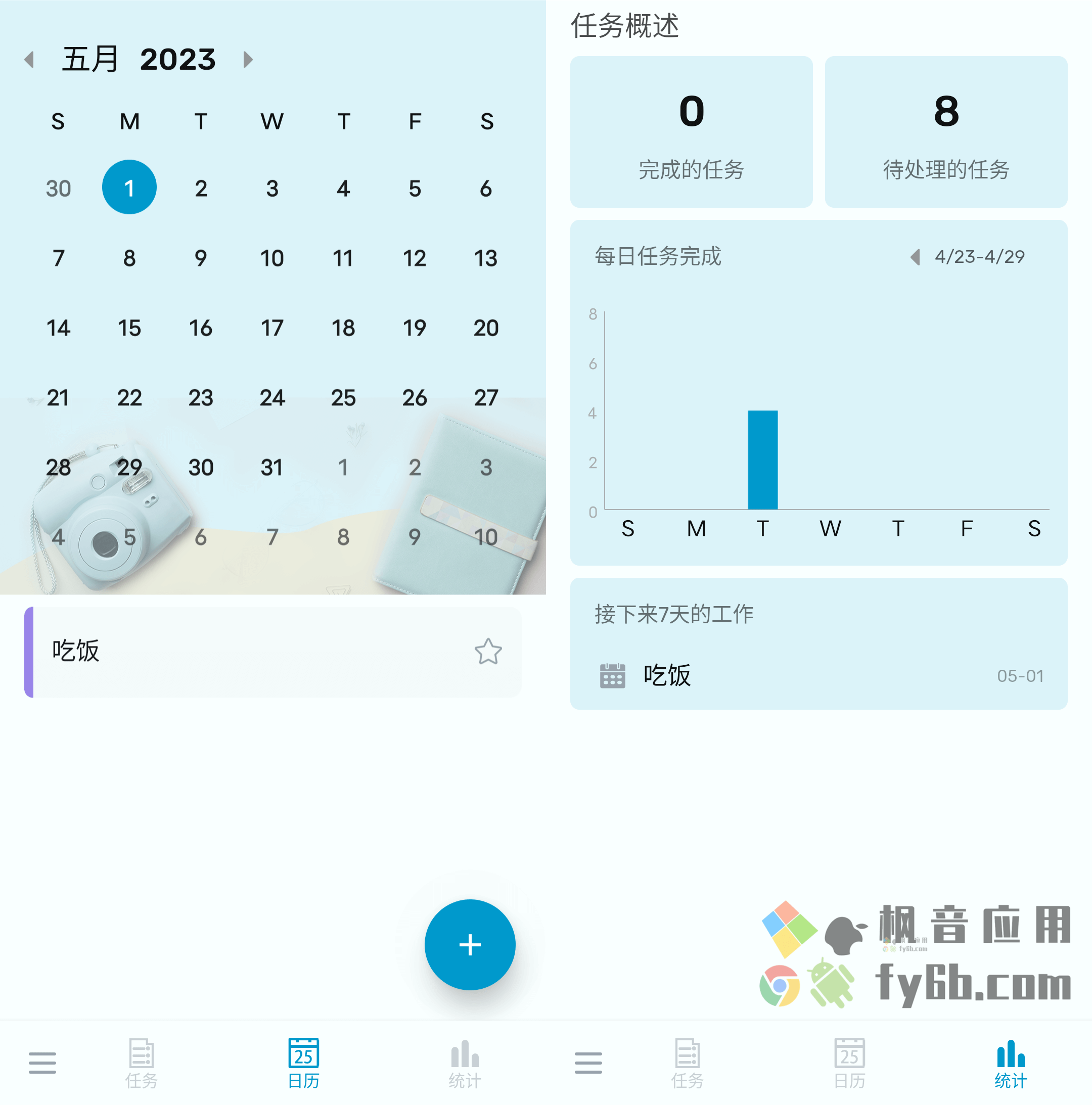Go to the next month after 五月 2023

(248, 60)
